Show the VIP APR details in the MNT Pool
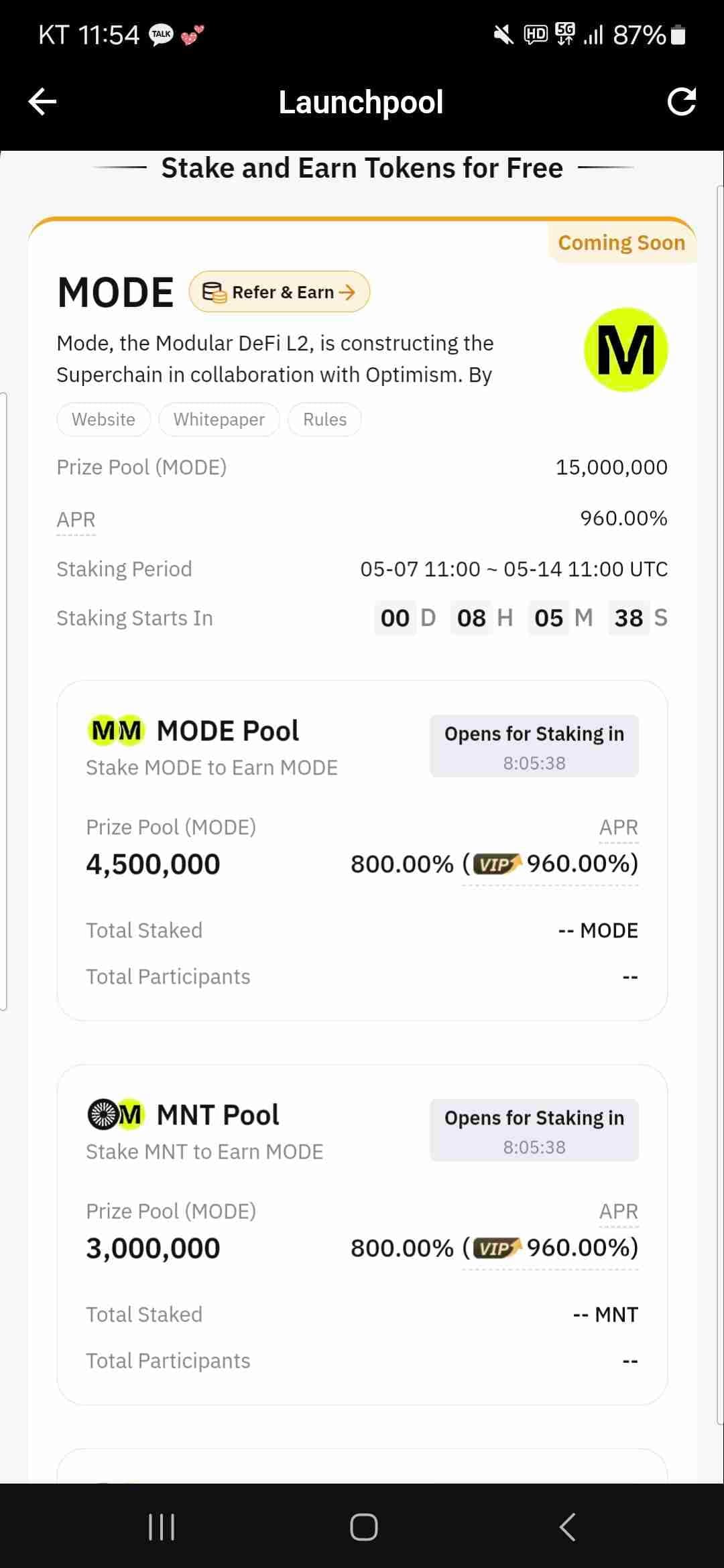The height and width of the screenshot is (1568, 724). pyautogui.click(x=550, y=1248)
